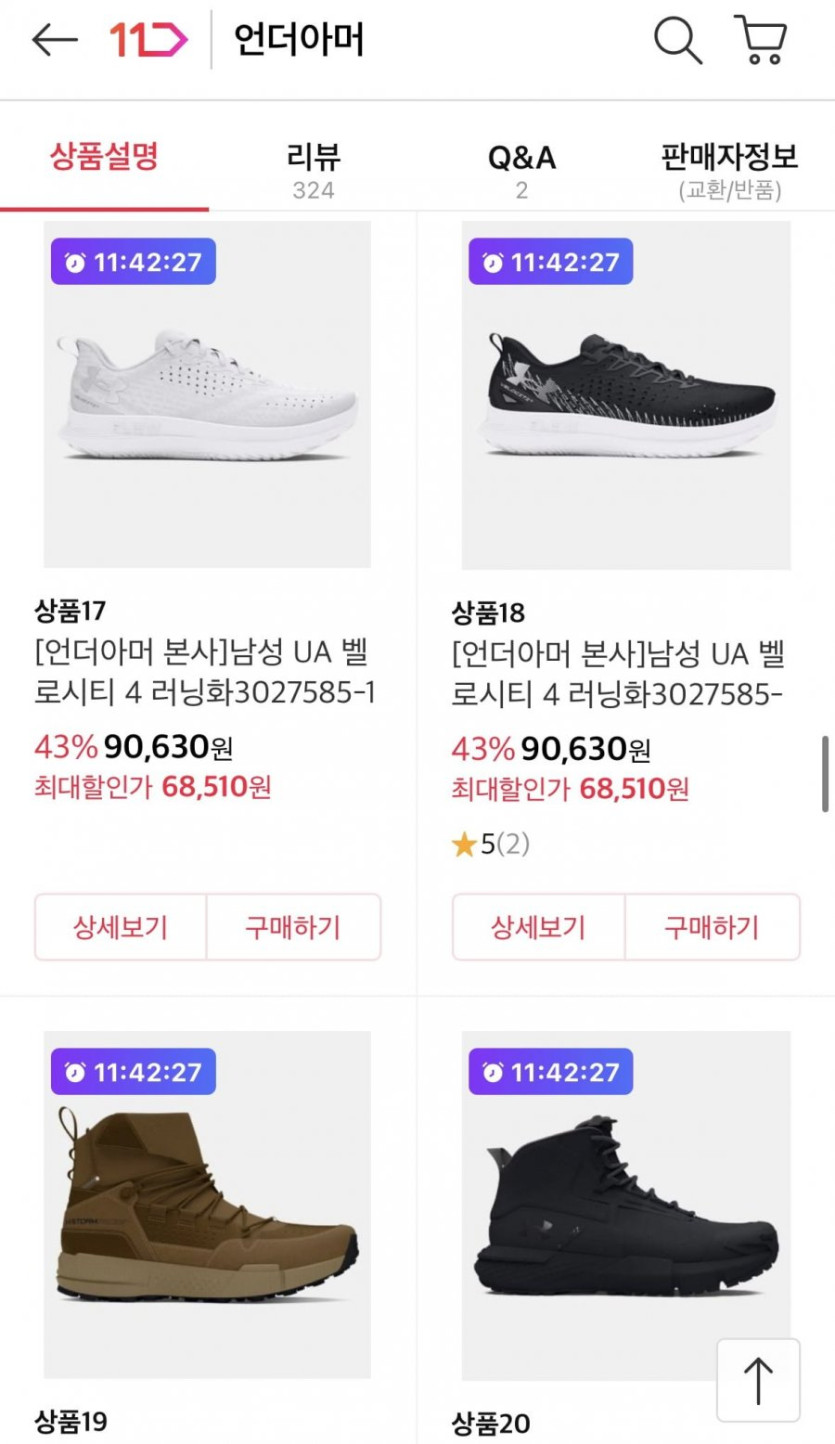Screen dimensions: 835x1444
Task: Open the white shoe image for 상품17
Action: [207, 395]
